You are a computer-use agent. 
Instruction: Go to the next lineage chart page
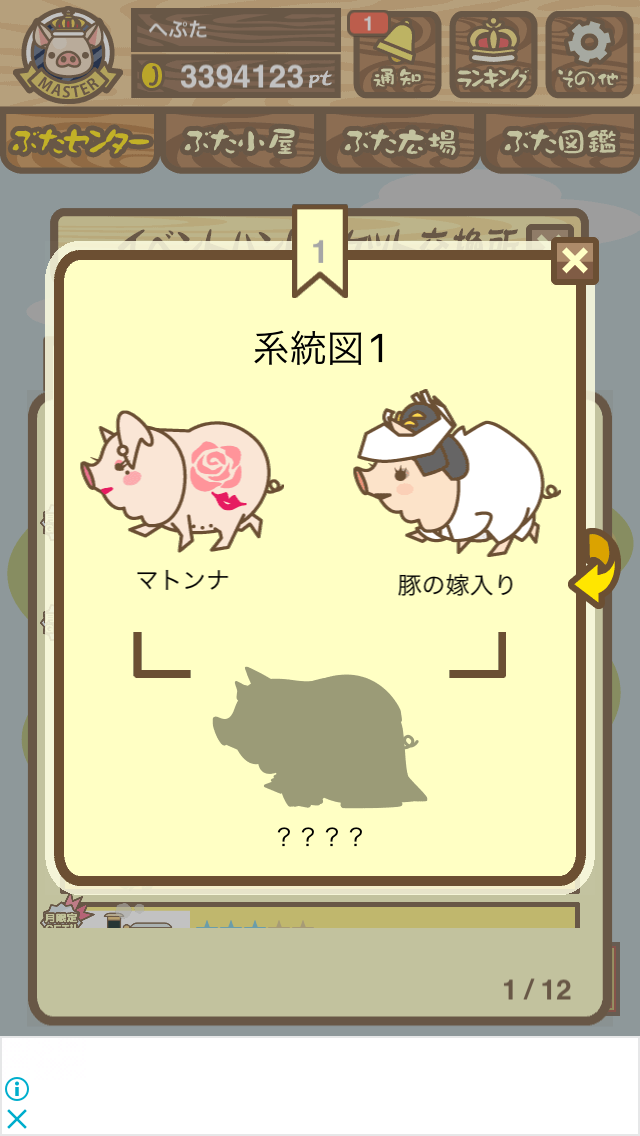596,569
